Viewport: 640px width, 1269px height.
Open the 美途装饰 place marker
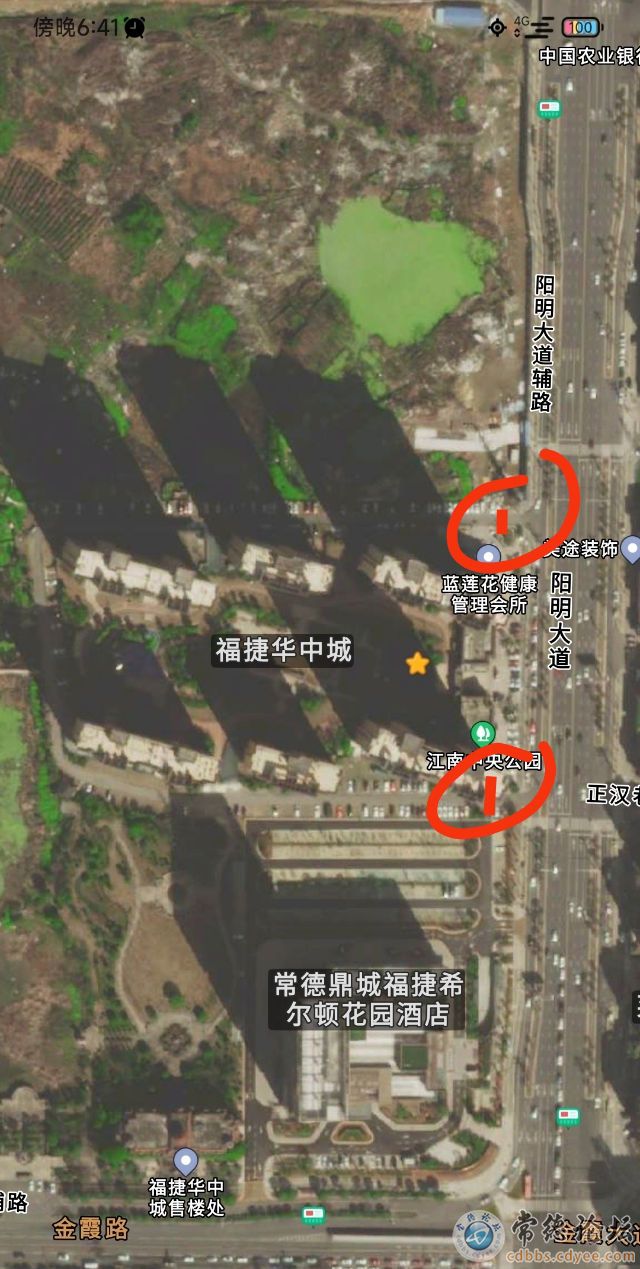coord(631,548)
